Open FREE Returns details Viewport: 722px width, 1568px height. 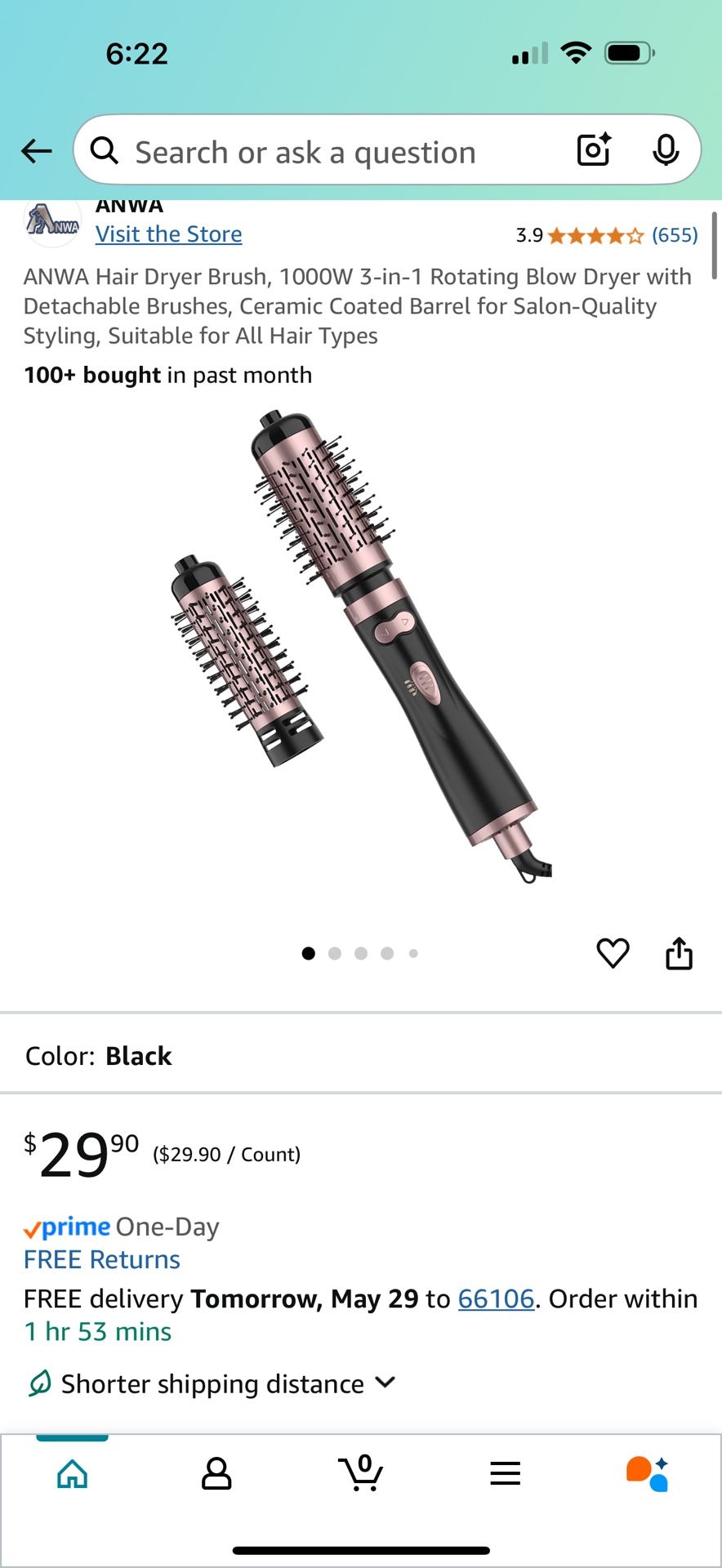pos(102,1259)
